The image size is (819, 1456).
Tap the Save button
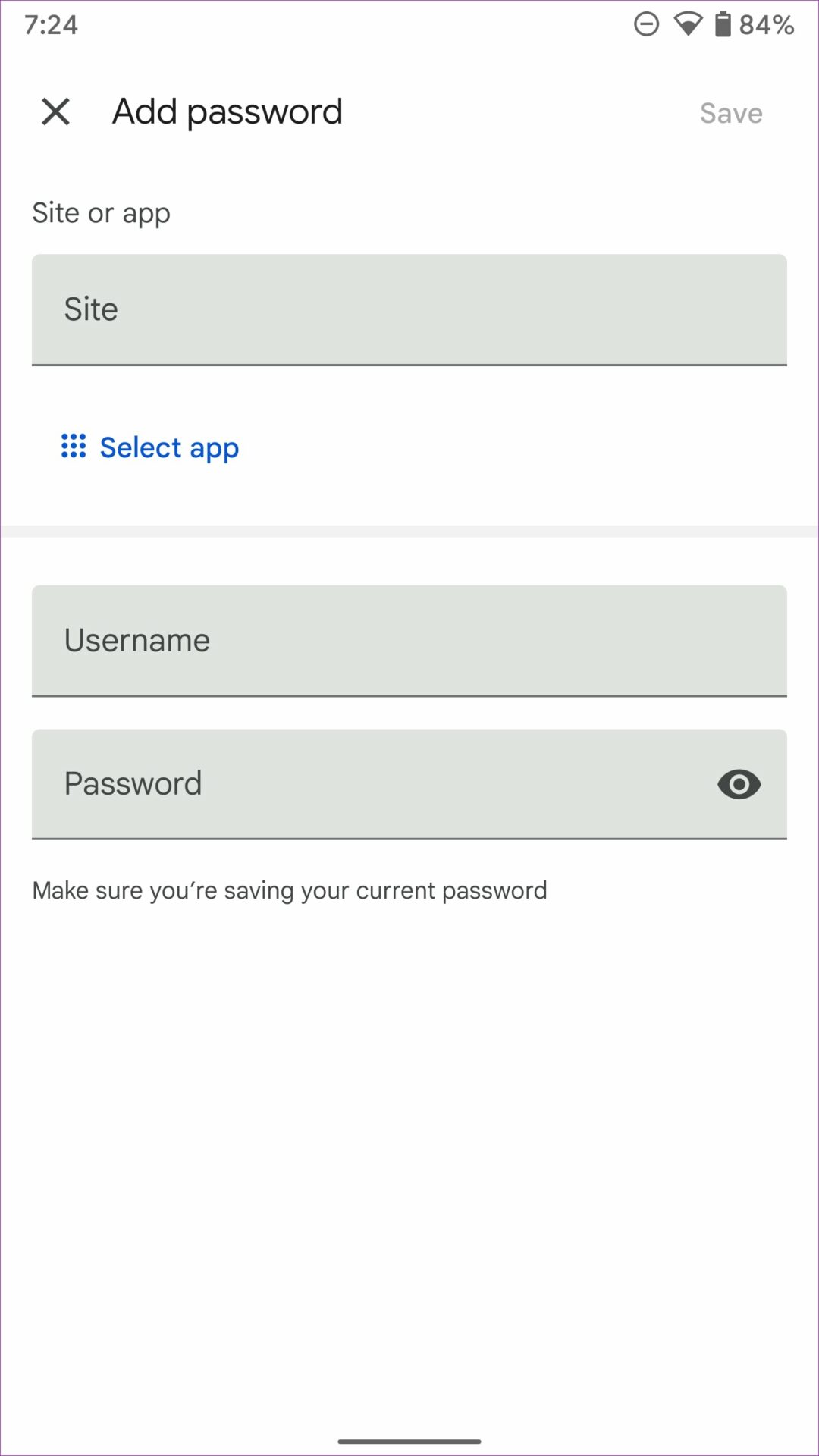tap(731, 113)
